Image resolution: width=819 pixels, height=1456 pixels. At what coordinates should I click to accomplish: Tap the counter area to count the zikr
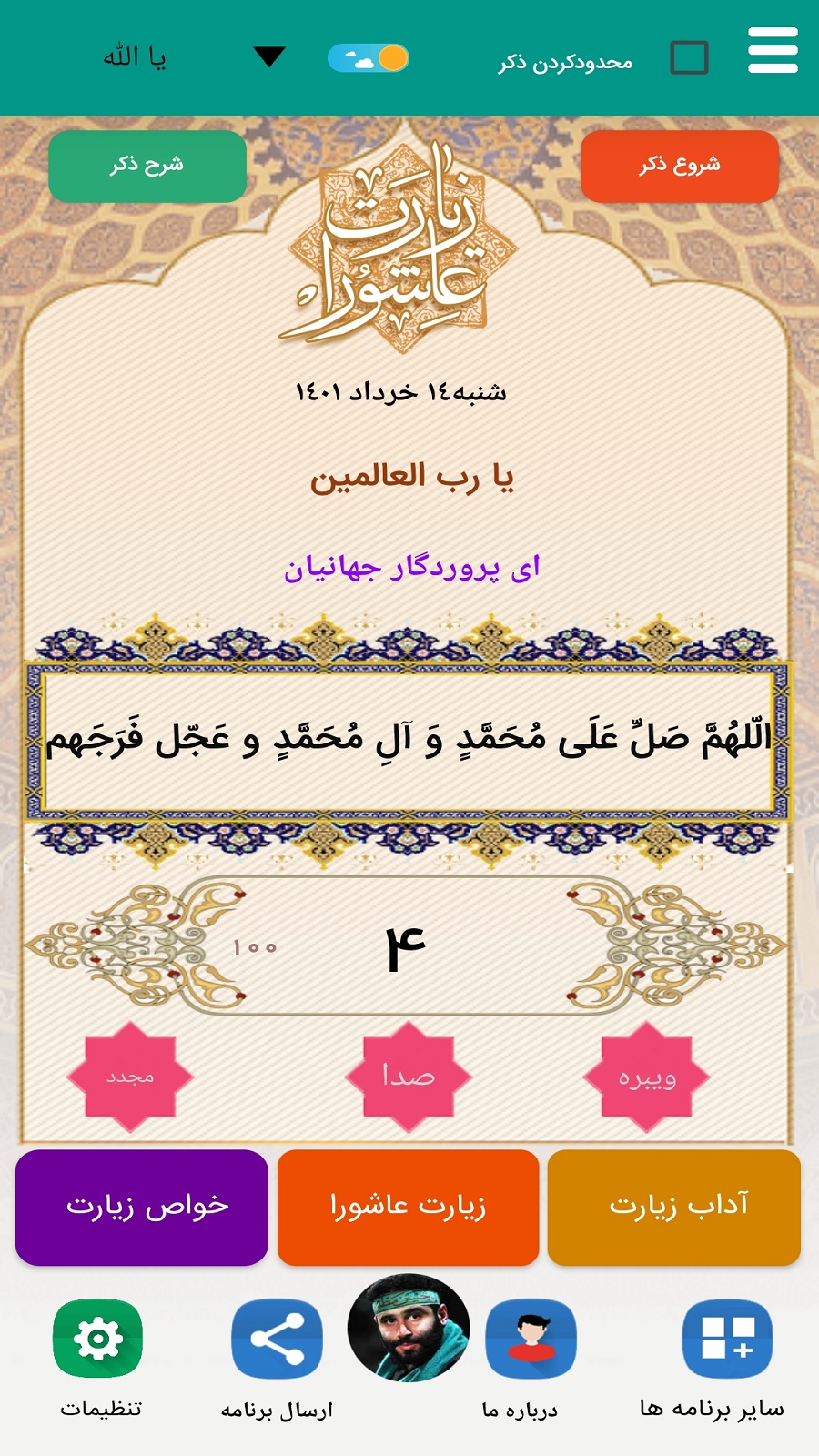[406, 946]
